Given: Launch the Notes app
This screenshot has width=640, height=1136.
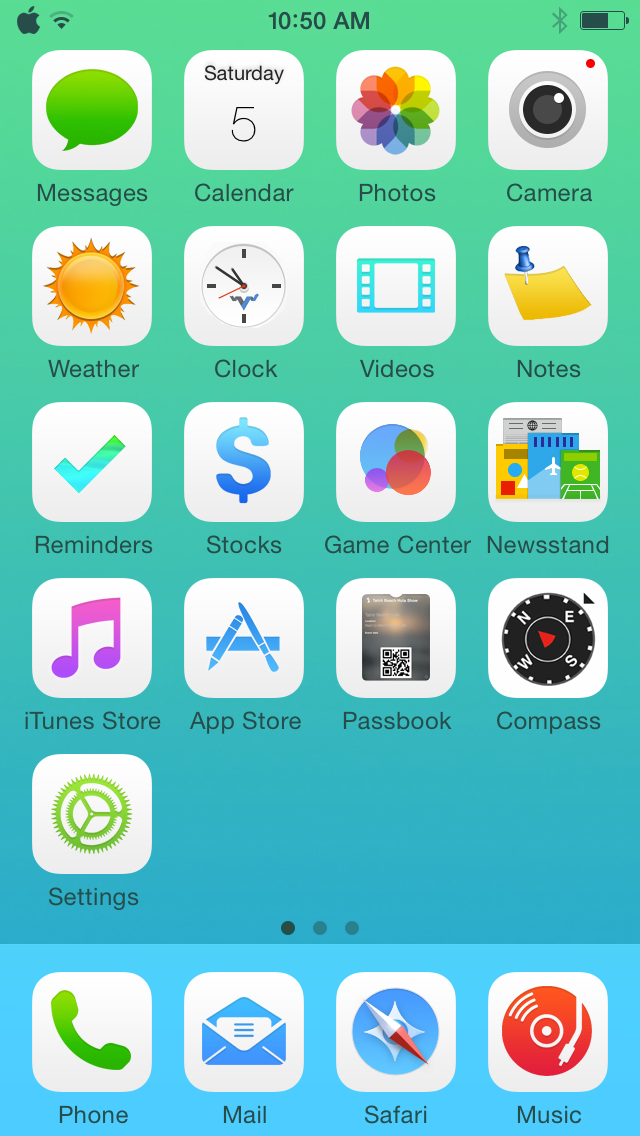Looking at the screenshot, I should (x=548, y=286).
